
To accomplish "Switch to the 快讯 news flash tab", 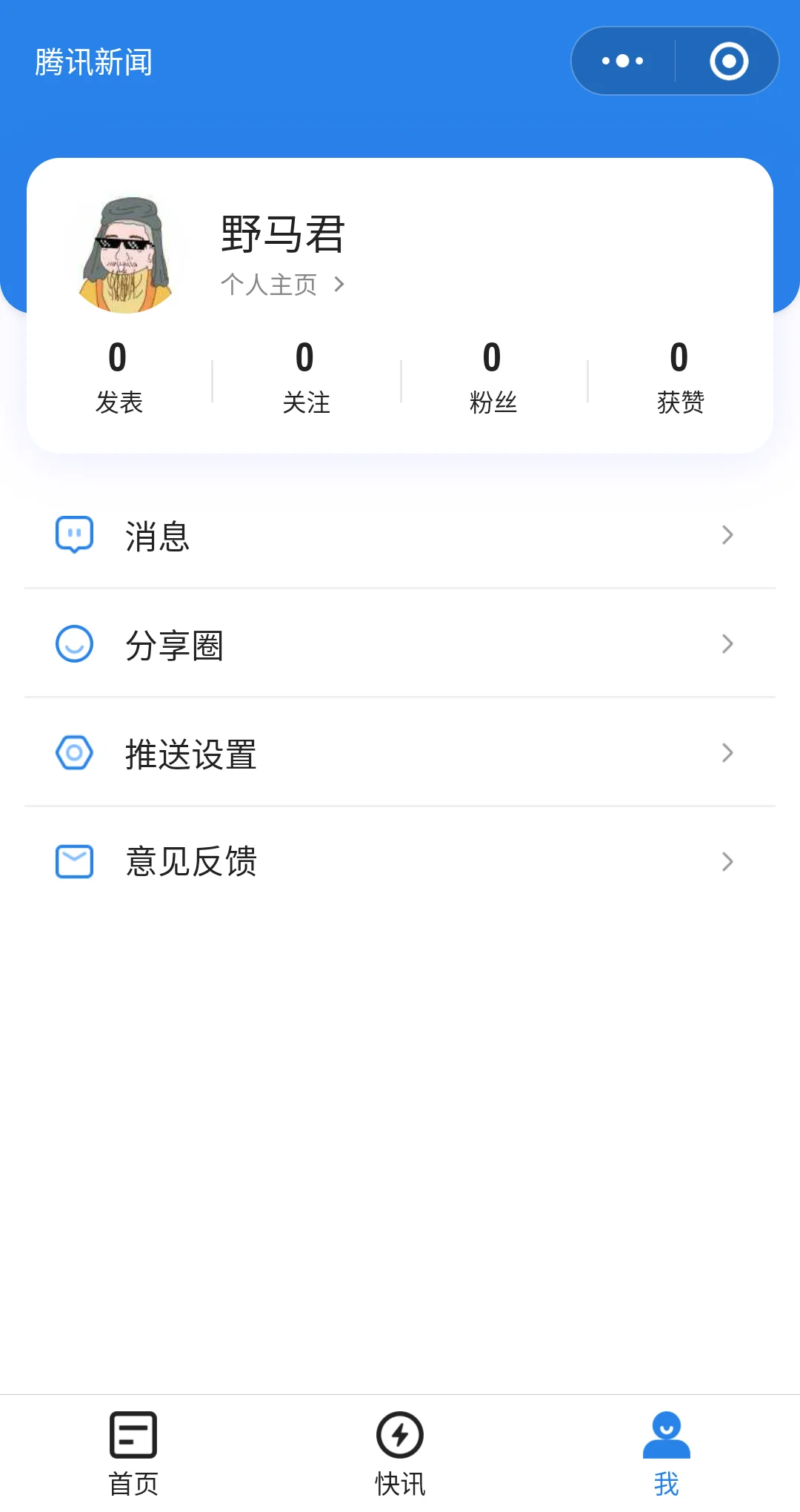I will click(x=400, y=1453).
